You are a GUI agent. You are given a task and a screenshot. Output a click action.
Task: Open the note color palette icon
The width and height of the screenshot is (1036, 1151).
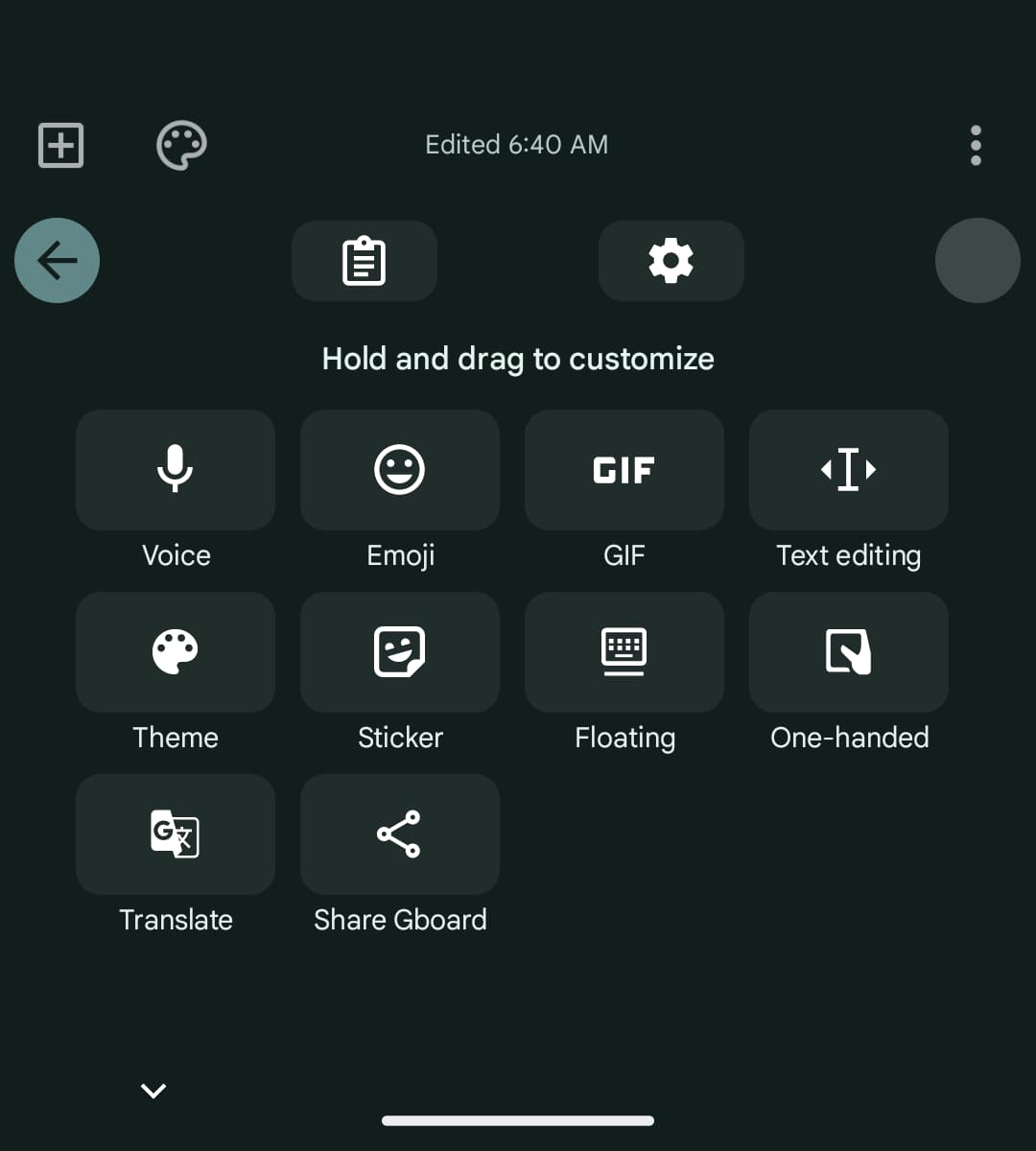pos(181,145)
